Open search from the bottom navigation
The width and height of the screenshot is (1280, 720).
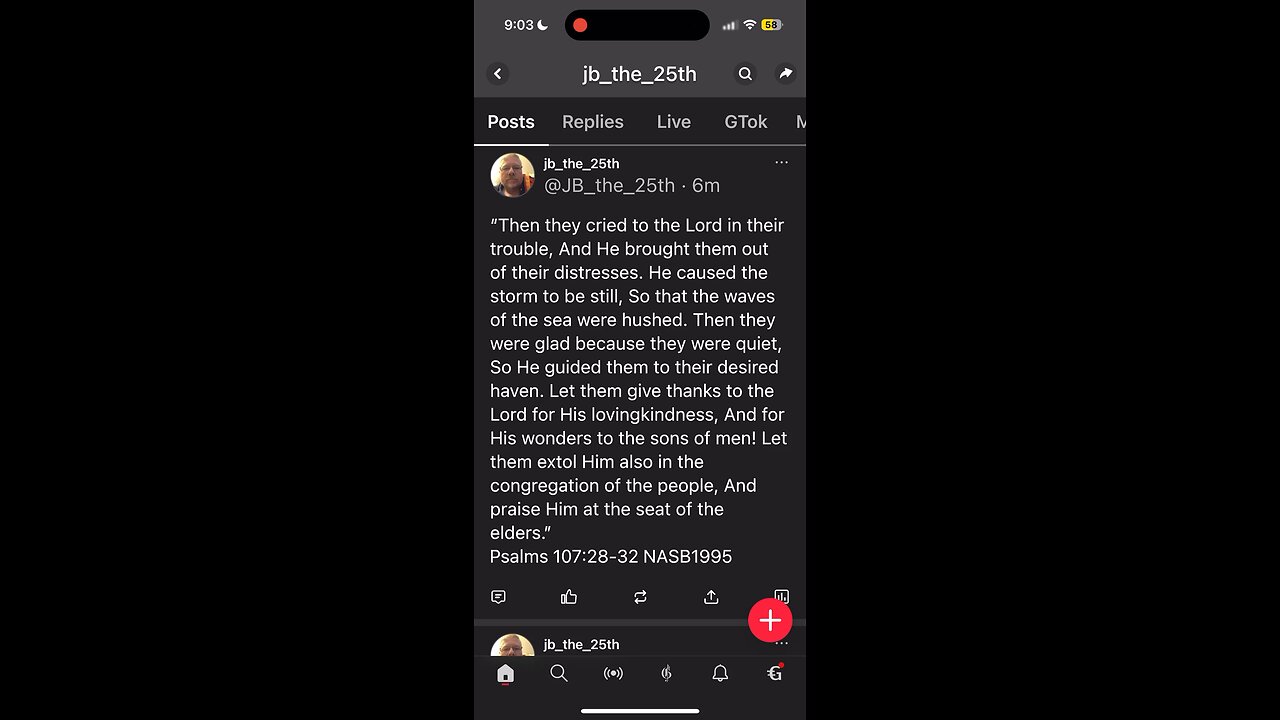pos(559,674)
